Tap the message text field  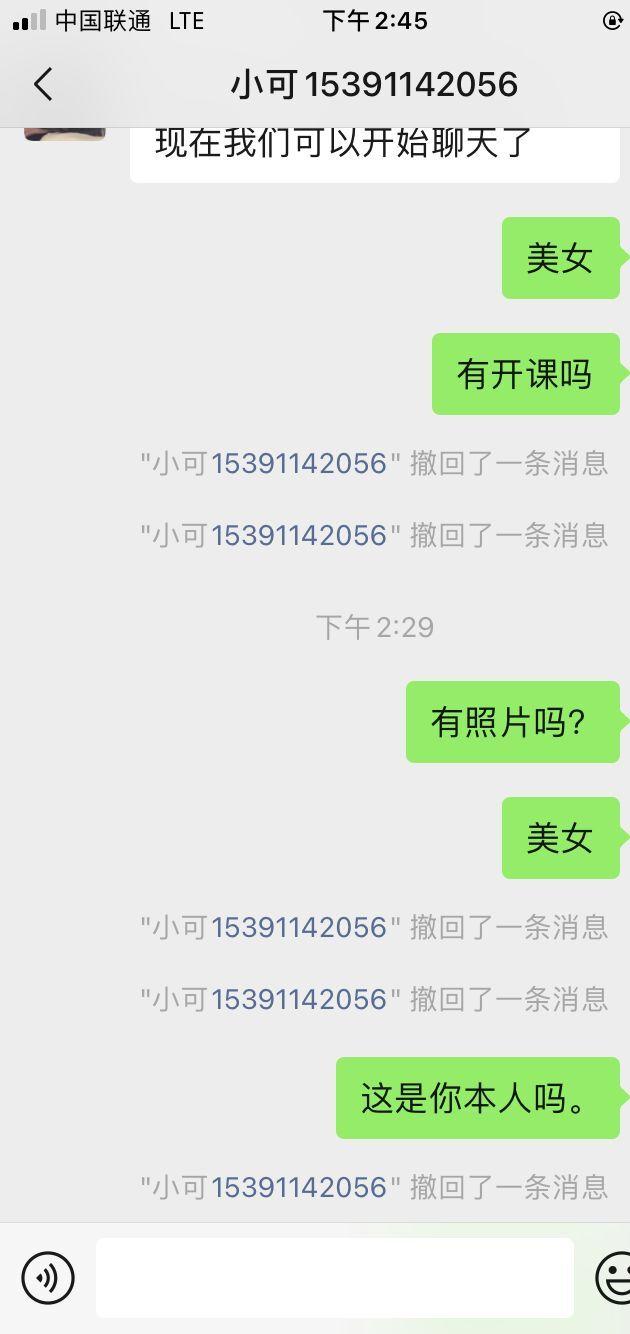point(335,1278)
